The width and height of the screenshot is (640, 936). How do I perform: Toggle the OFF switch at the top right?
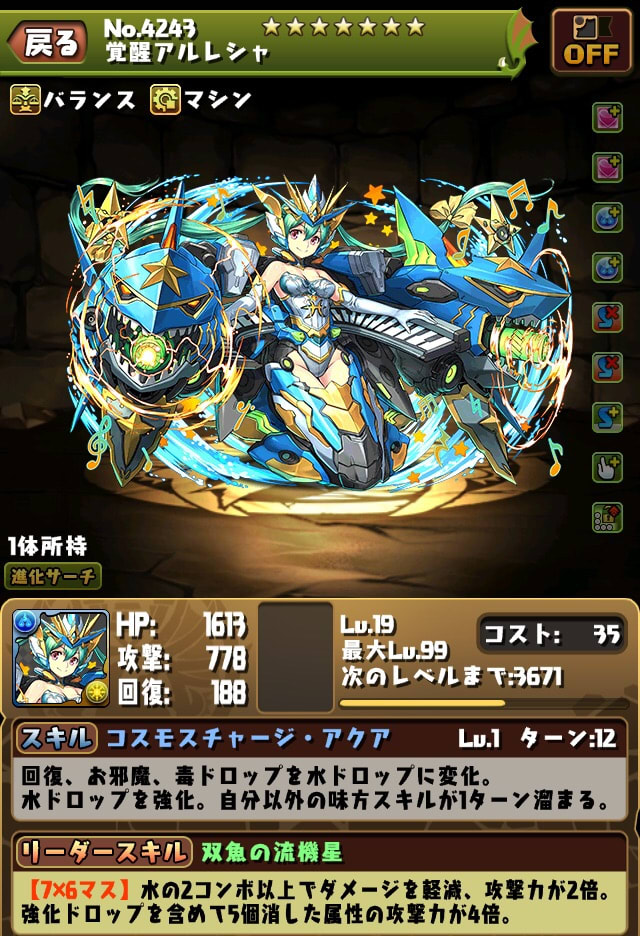(590, 42)
